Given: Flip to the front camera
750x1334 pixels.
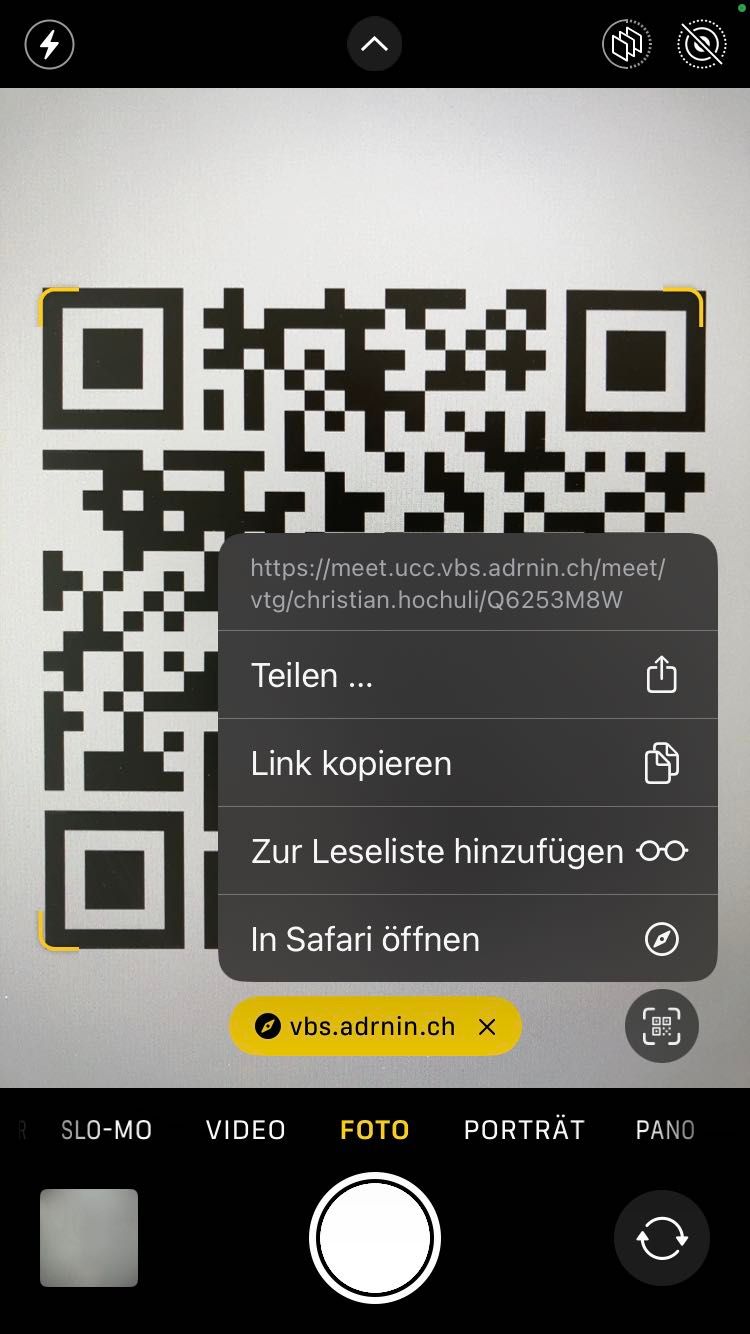Looking at the screenshot, I should (661, 1238).
